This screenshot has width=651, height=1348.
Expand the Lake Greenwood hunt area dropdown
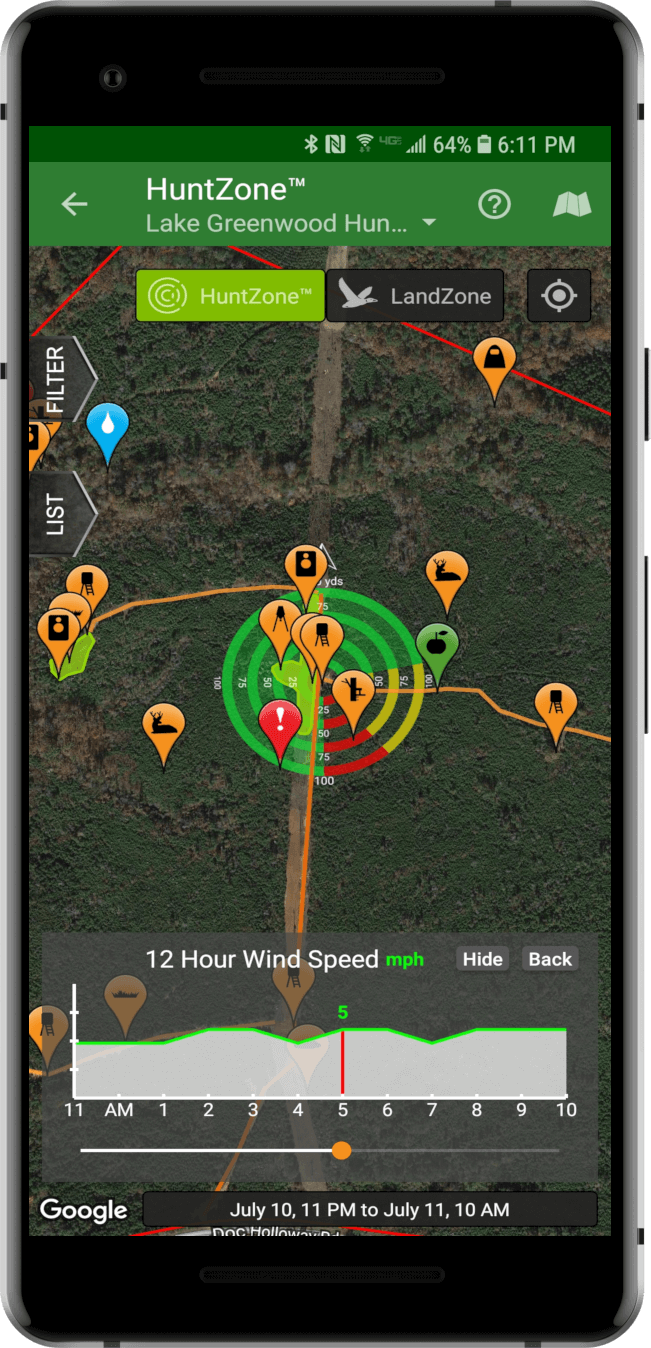(x=429, y=222)
